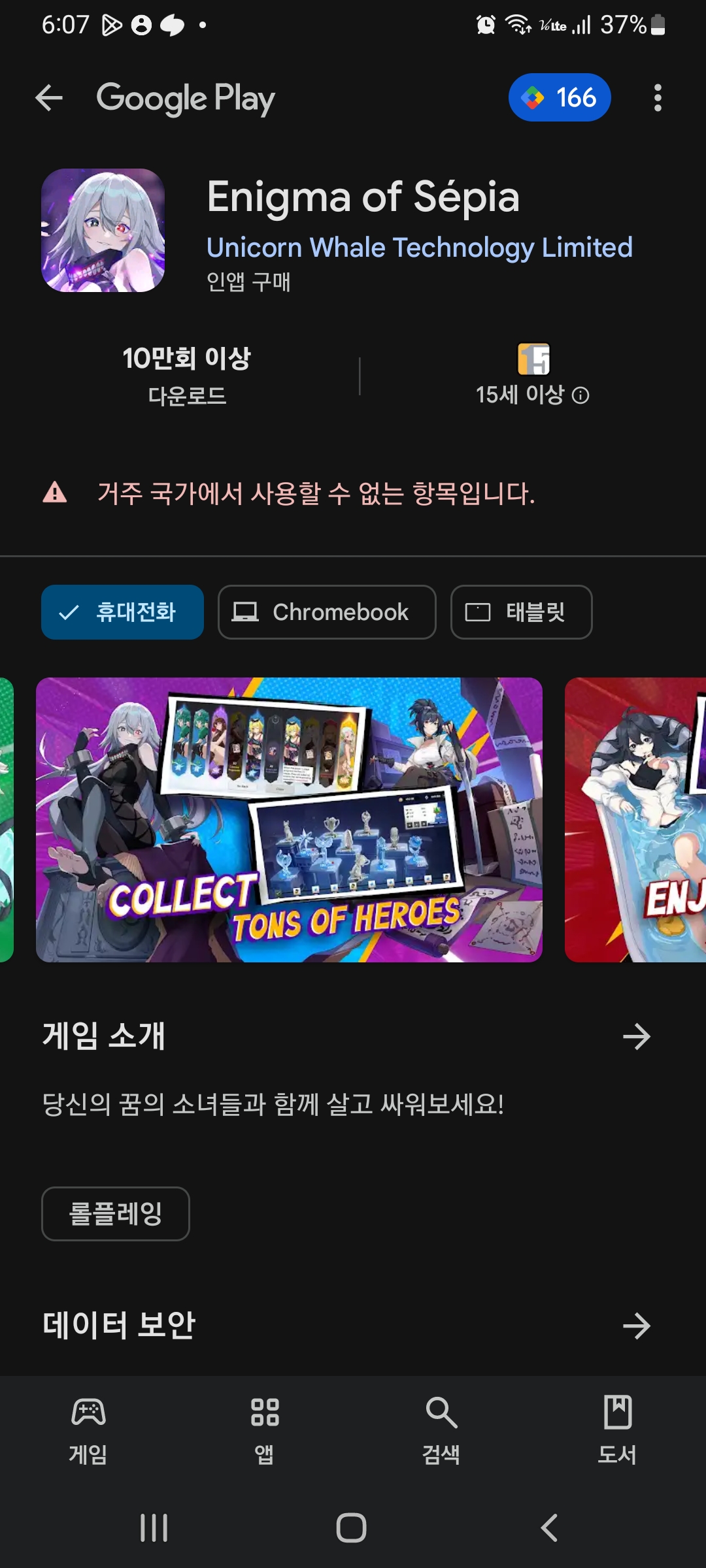Open the Collect Tons of Heroes screenshot
This screenshot has width=706, height=1568.
(x=289, y=819)
